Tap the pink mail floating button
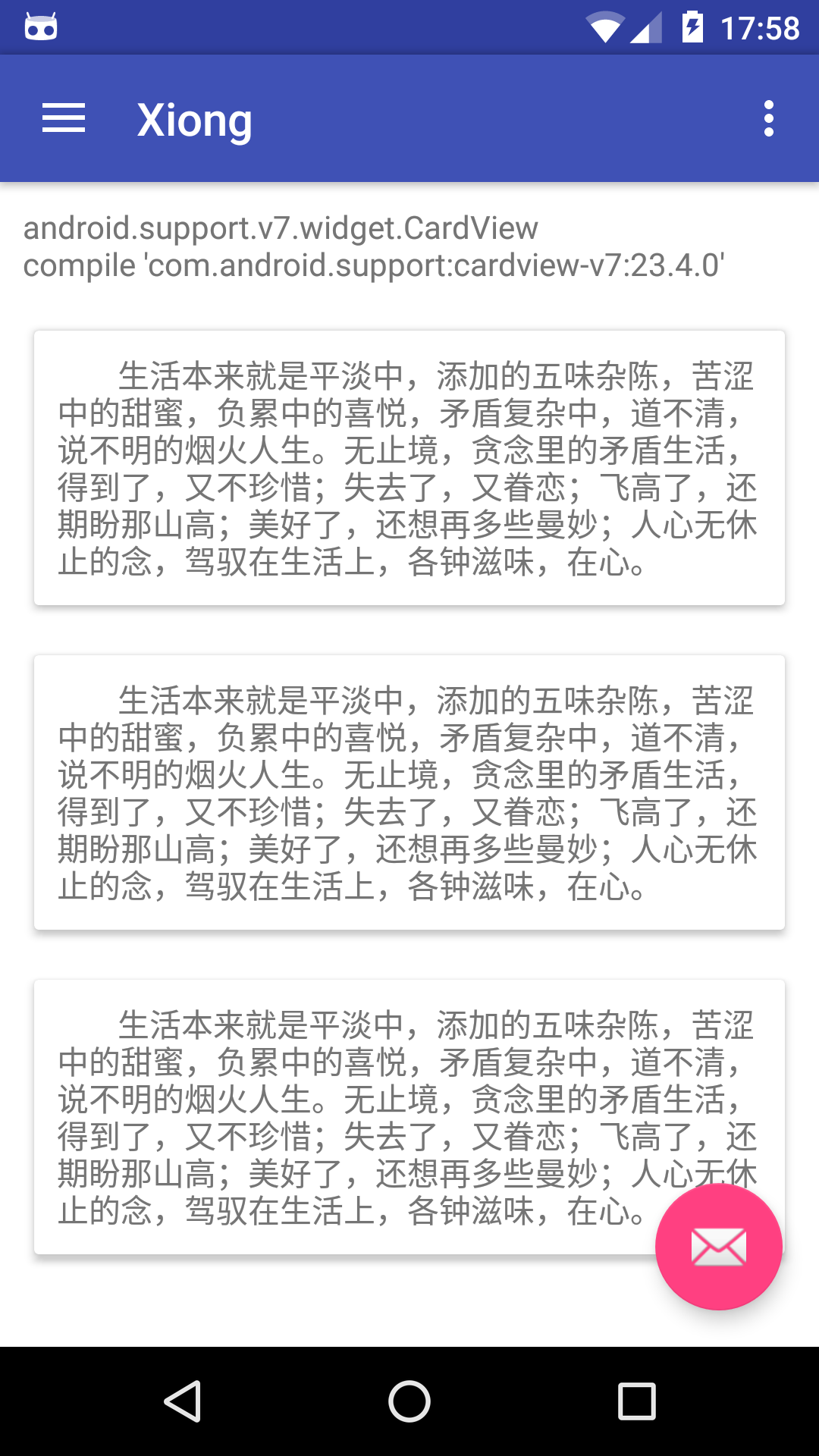Image resolution: width=819 pixels, height=1456 pixels. pos(719,1247)
